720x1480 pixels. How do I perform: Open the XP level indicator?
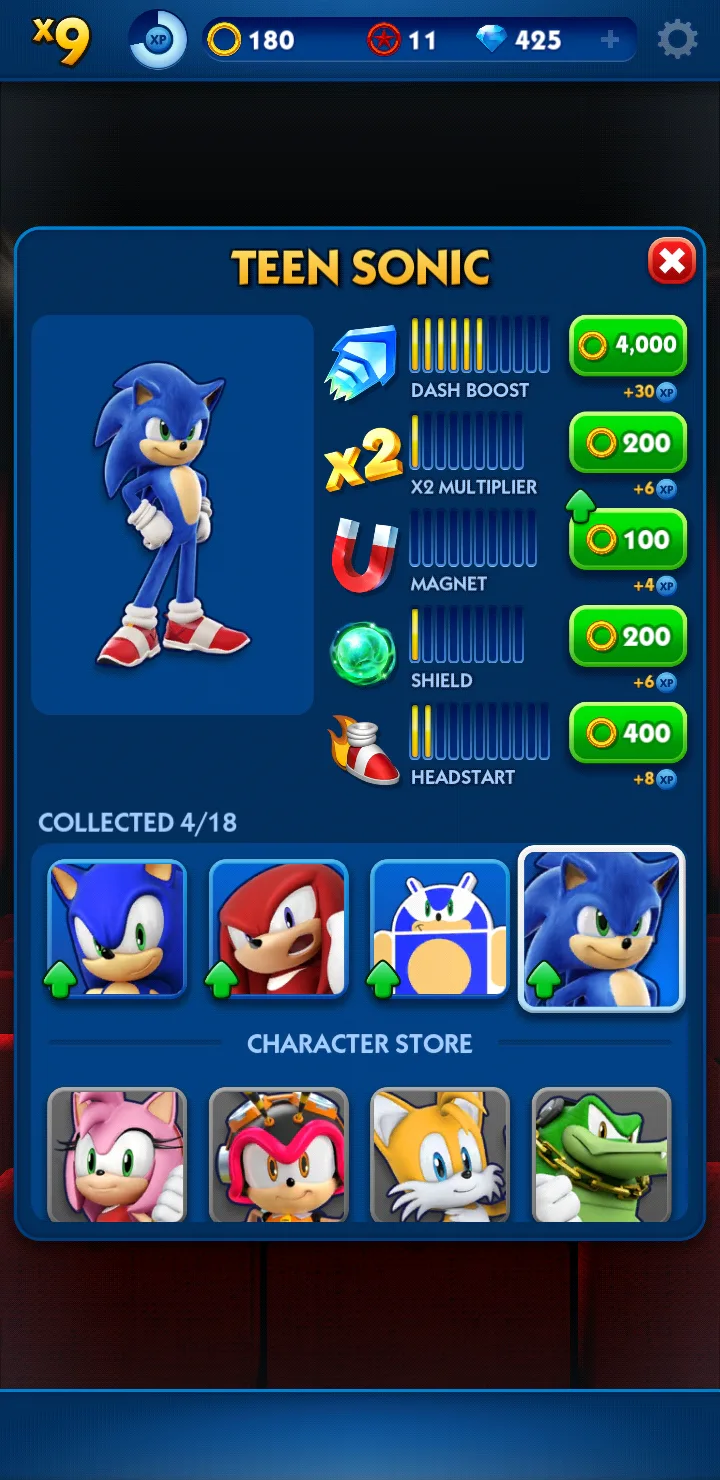[x=158, y=41]
